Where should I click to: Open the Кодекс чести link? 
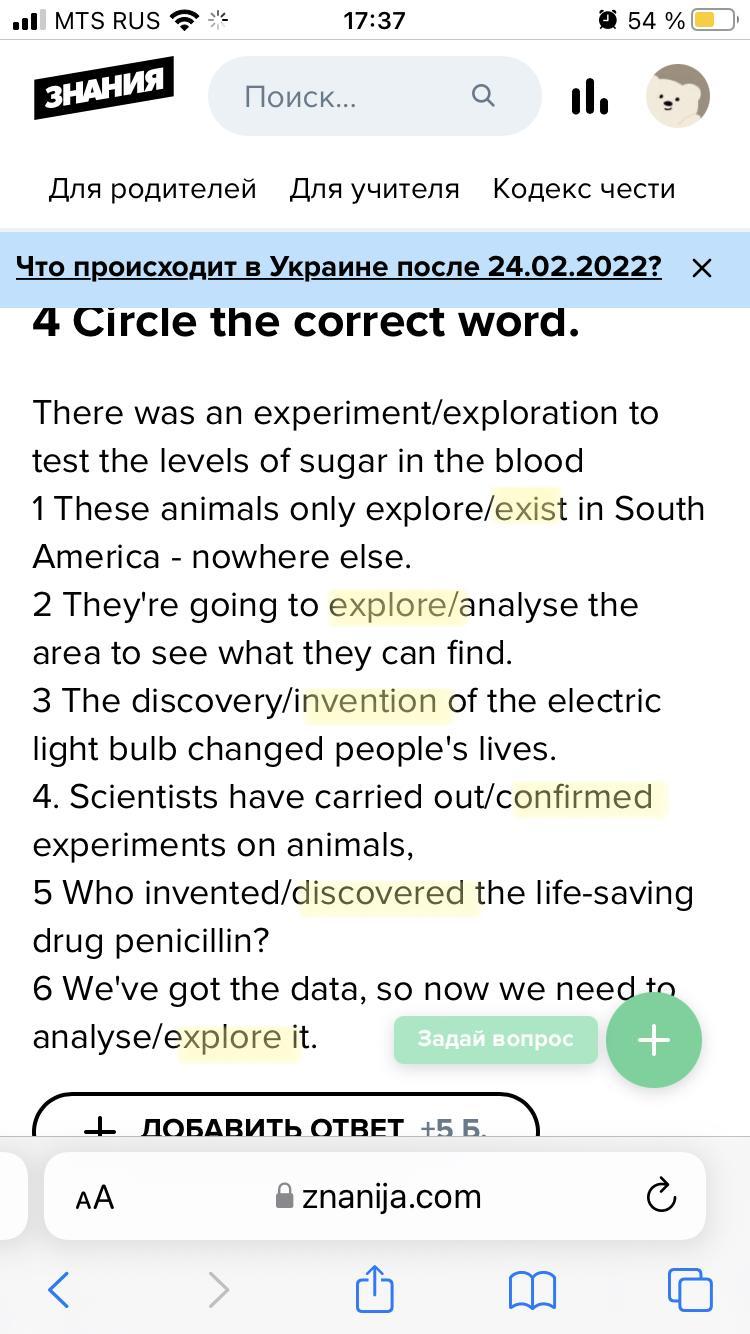pos(583,189)
